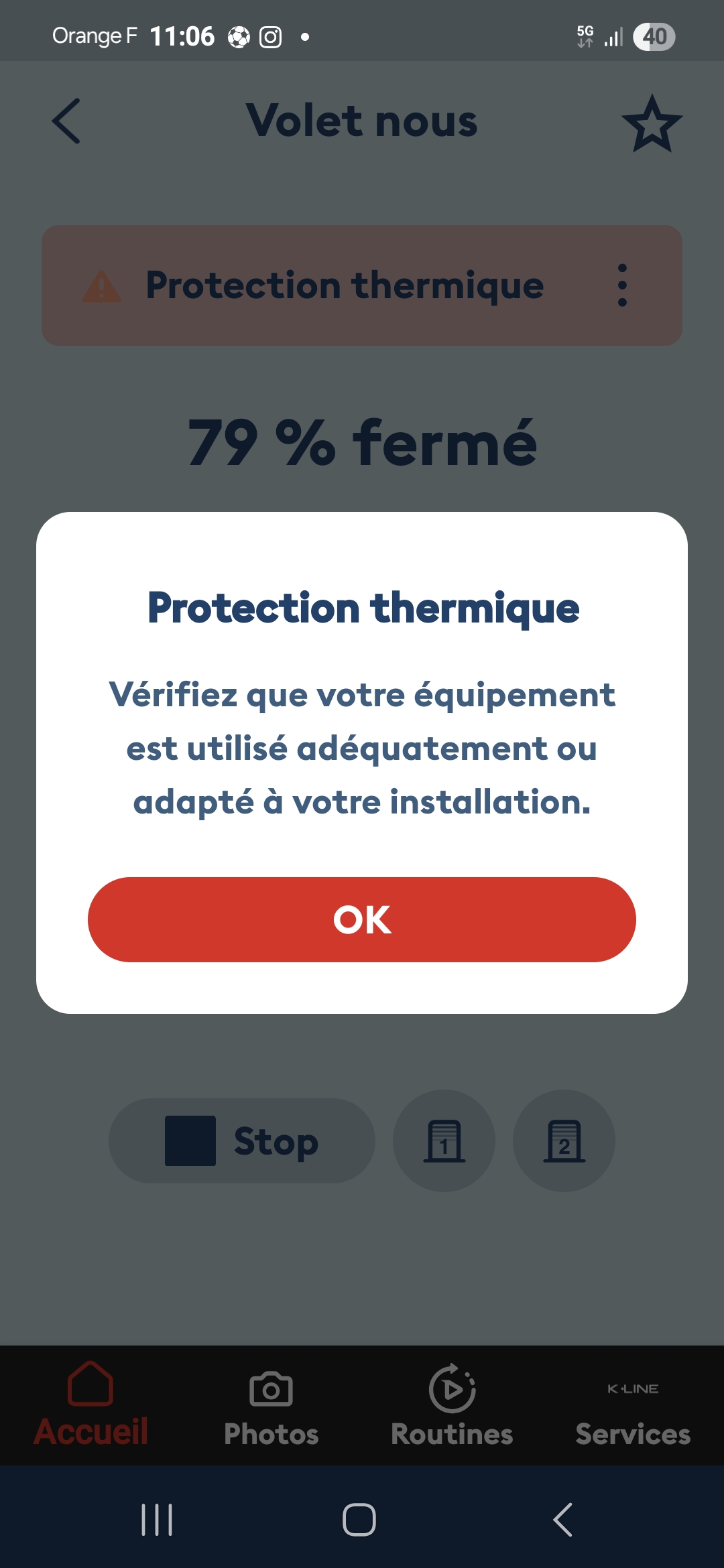724x1568 pixels.
Task: Go to the Routines tab
Action: tap(452, 1404)
